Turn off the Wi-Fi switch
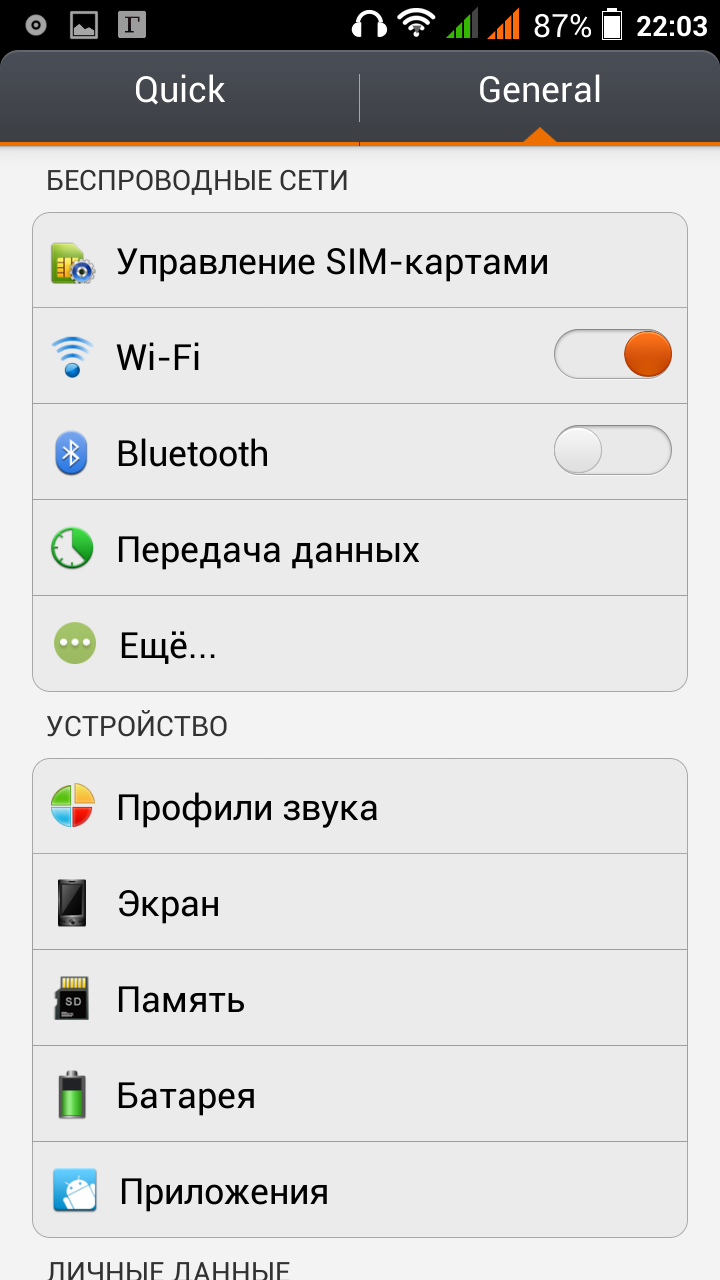This screenshot has width=720, height=1280. (x=612, y=355)
